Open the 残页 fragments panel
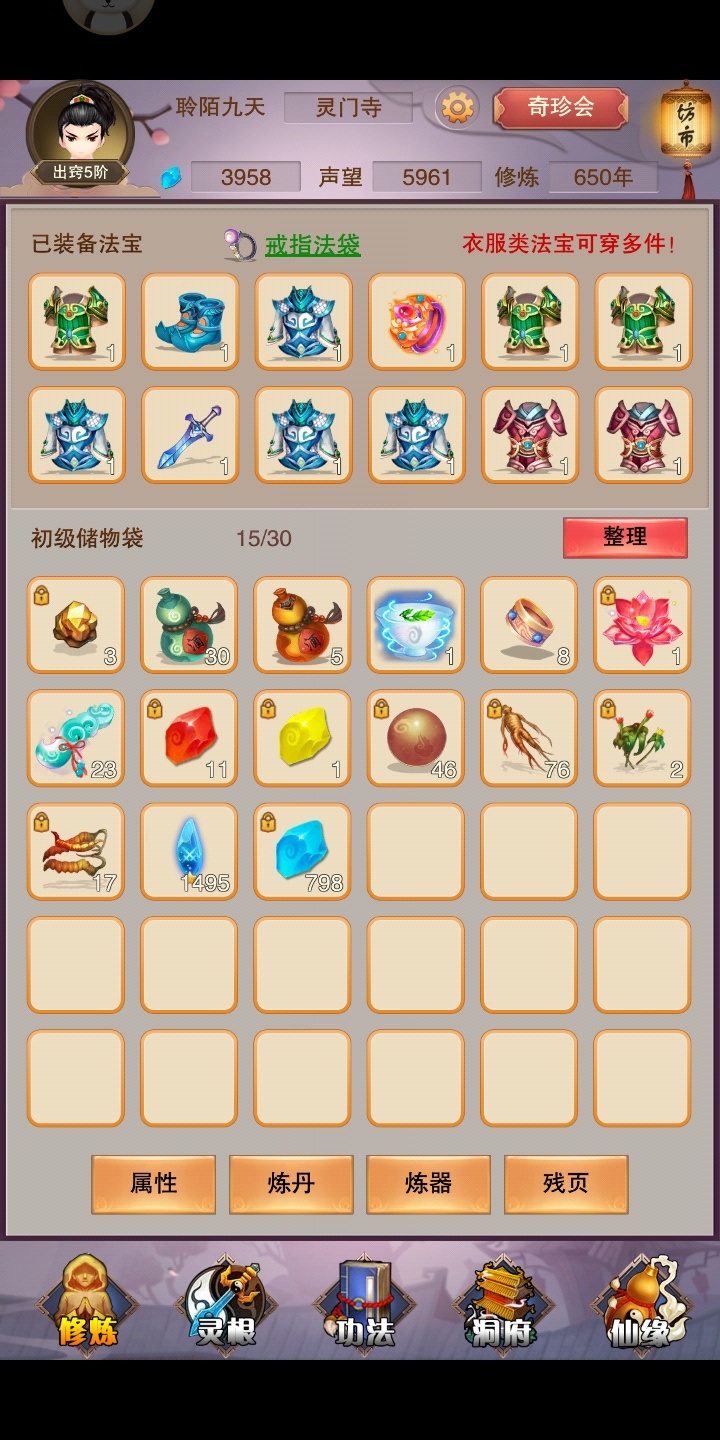 pyautogui.click(x=566, y=1184)
